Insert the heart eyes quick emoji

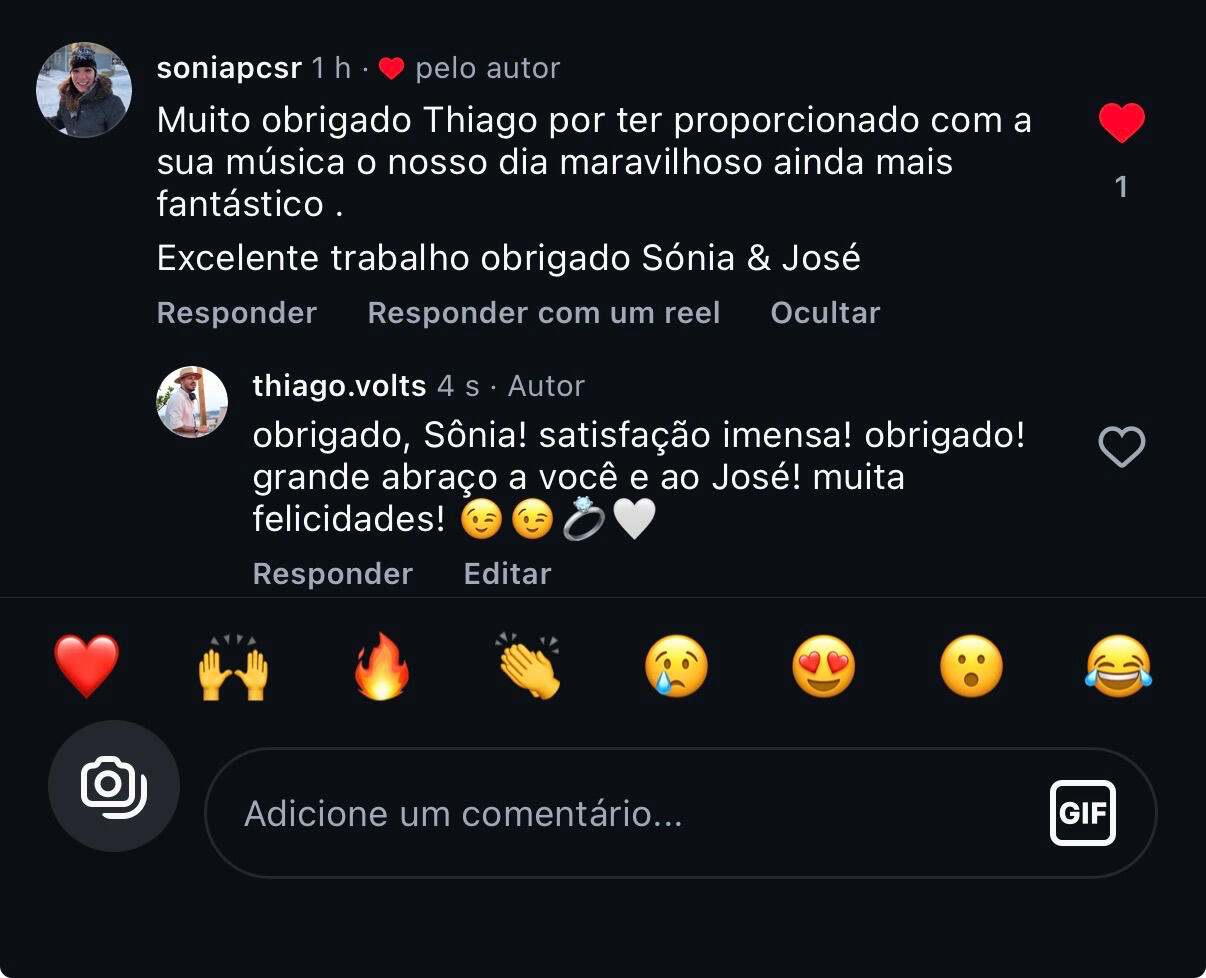click(x=824, y=666)
